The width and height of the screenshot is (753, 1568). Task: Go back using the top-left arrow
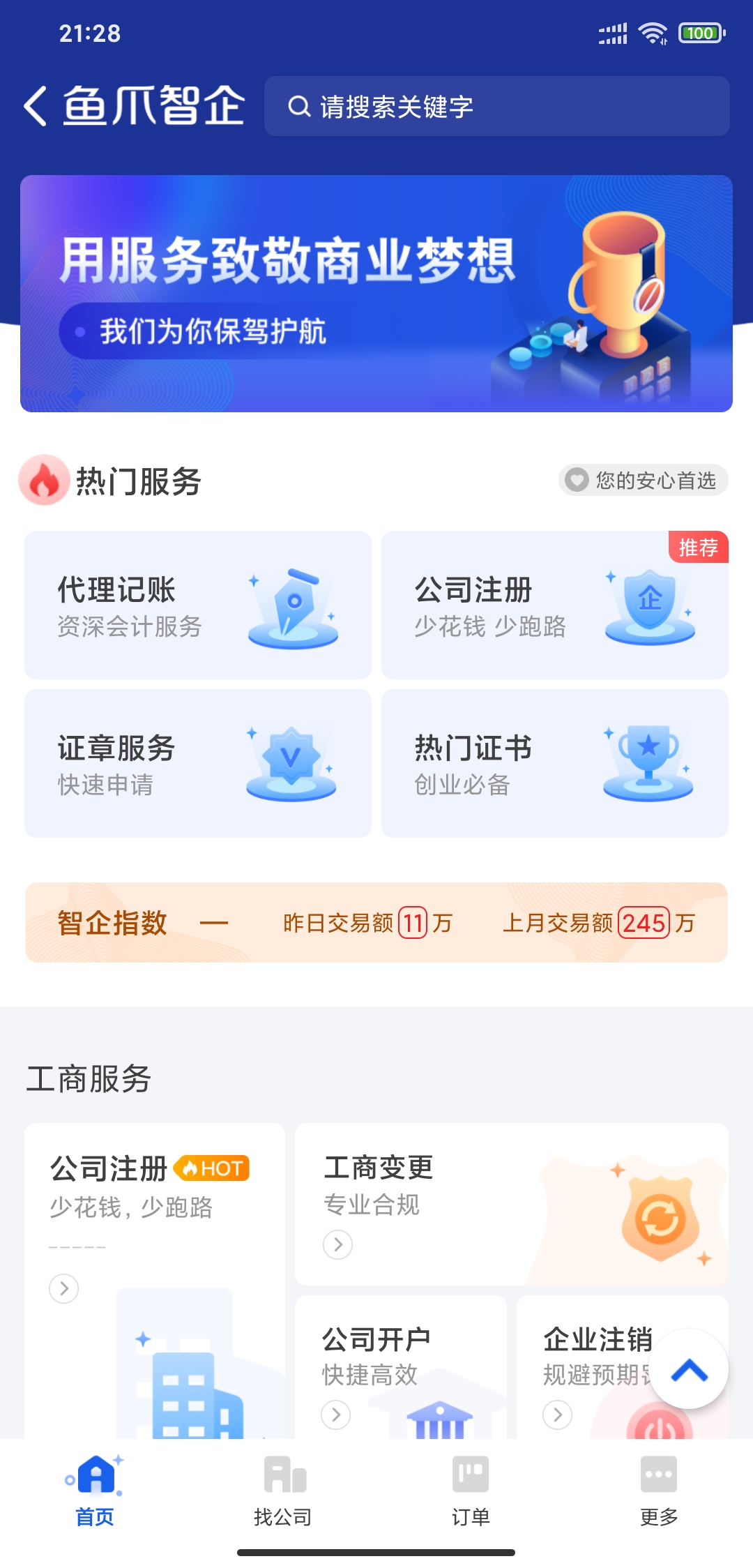tap(36, 106)
